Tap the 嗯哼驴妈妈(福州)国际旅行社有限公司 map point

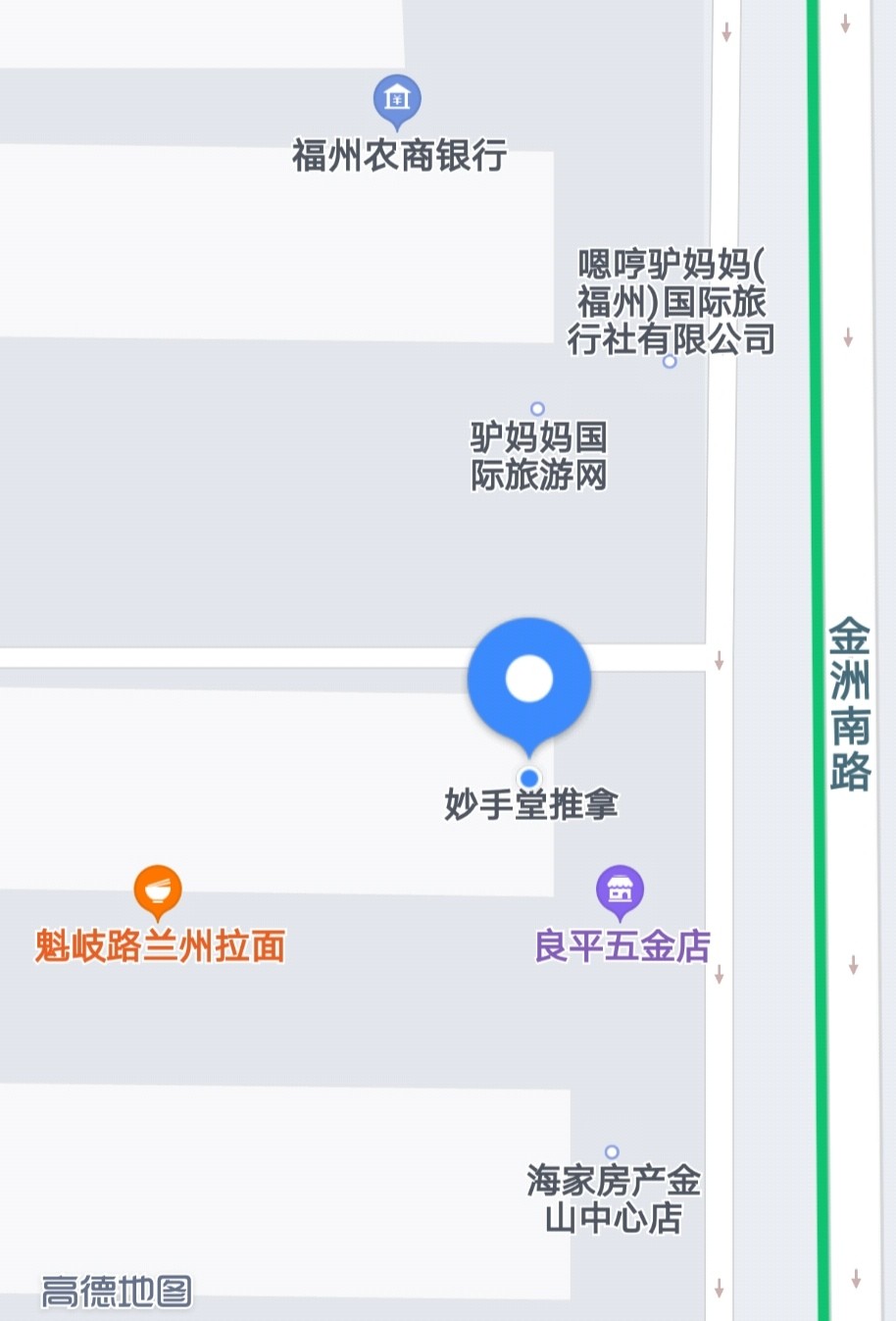click(x=670, y=362)
